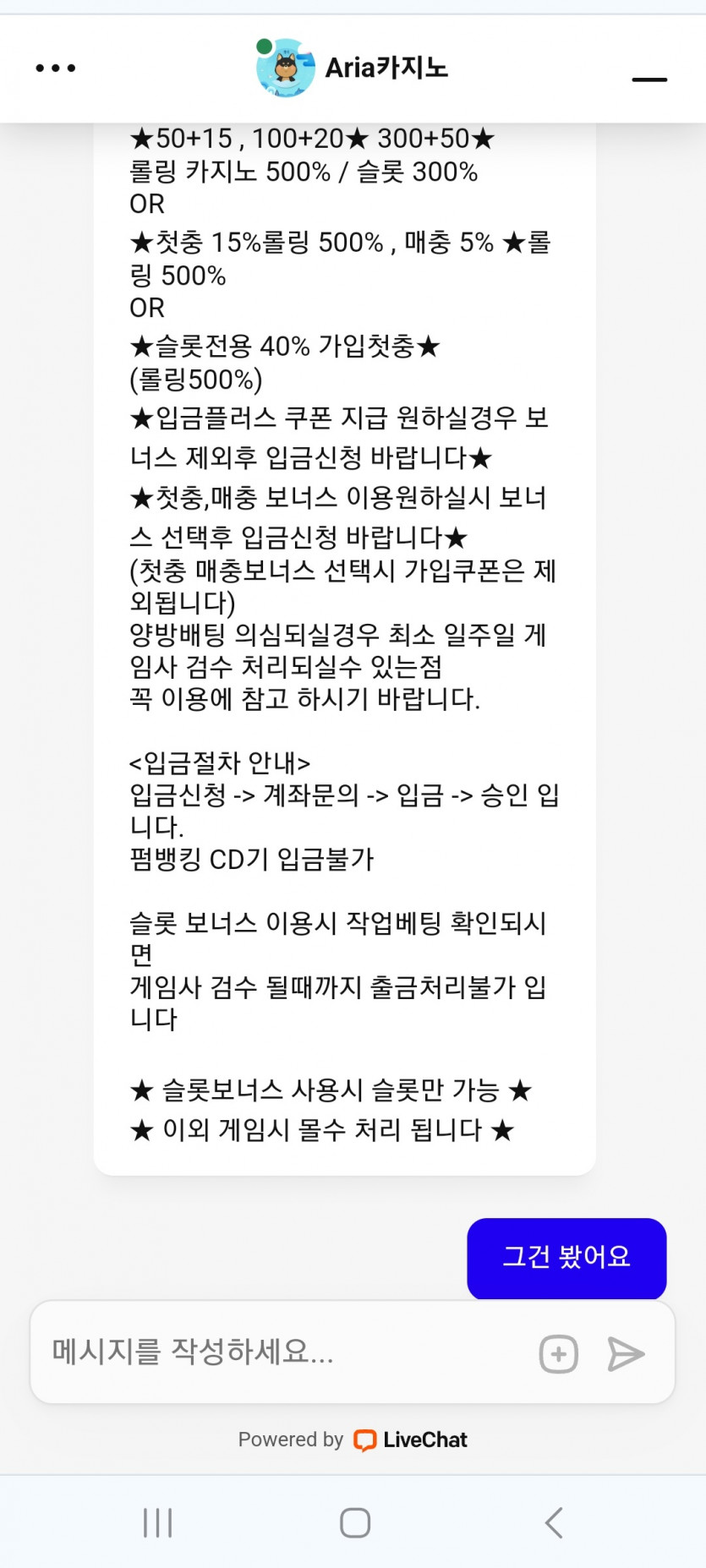Open the three-dot chat options menu

tap(56, 68)
